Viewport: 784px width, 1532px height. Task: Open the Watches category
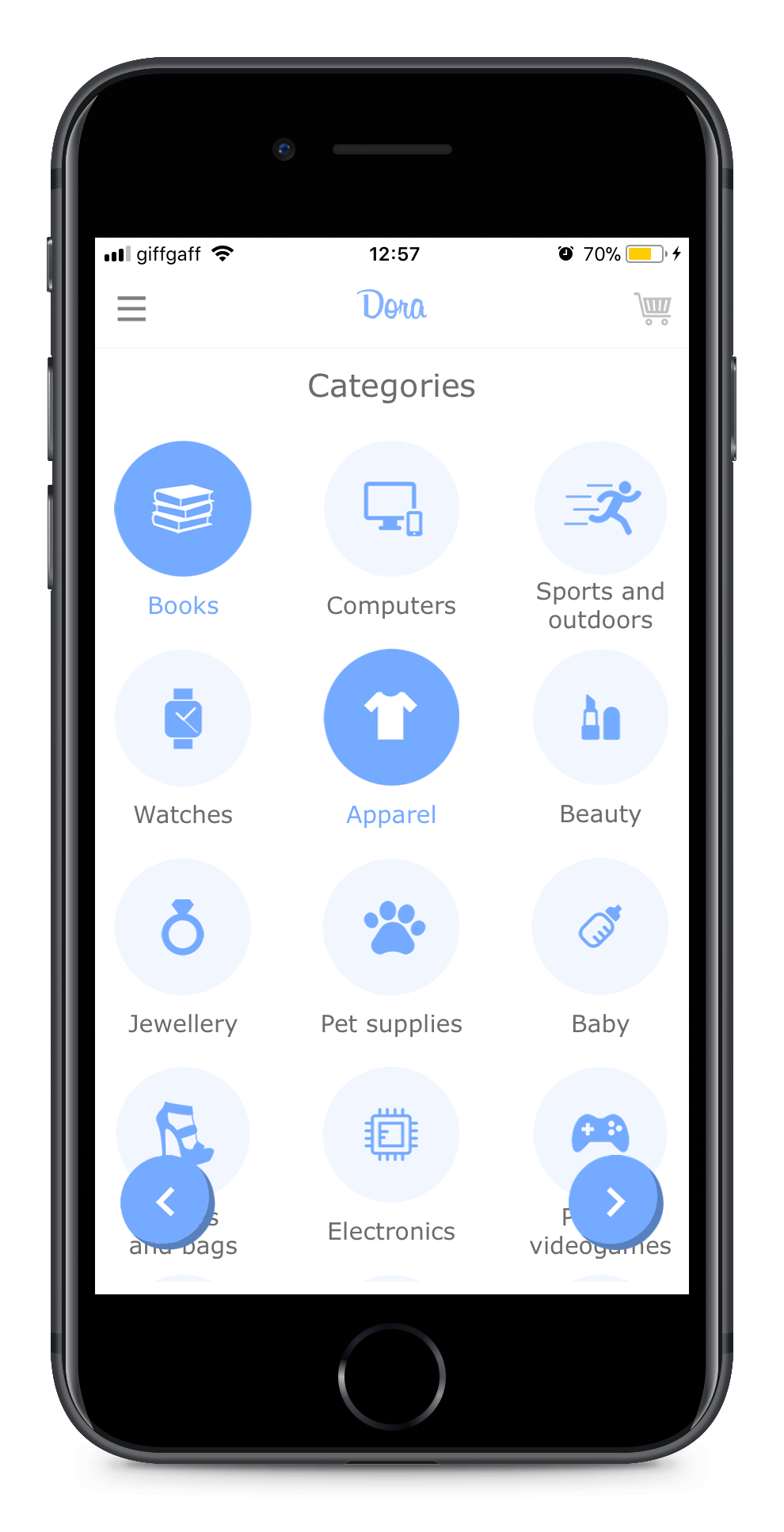[x=183, y=718]
